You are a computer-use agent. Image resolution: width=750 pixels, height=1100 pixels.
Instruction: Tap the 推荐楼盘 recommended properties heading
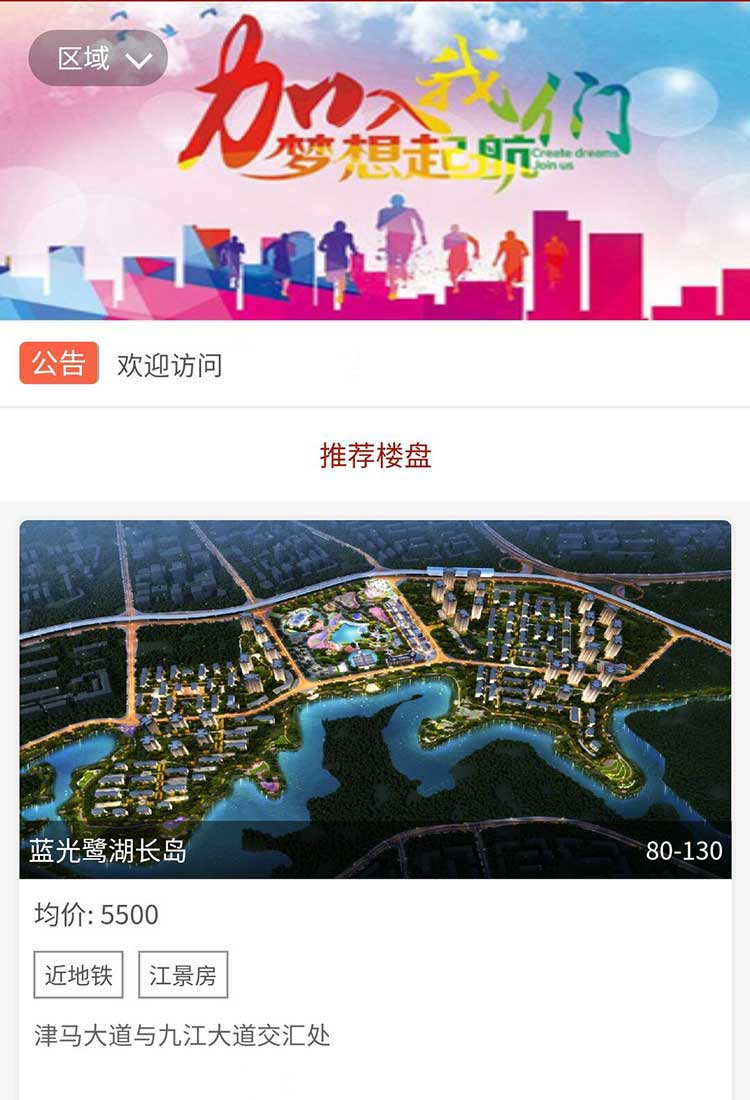pyautogui.click(x=375, y=457)
